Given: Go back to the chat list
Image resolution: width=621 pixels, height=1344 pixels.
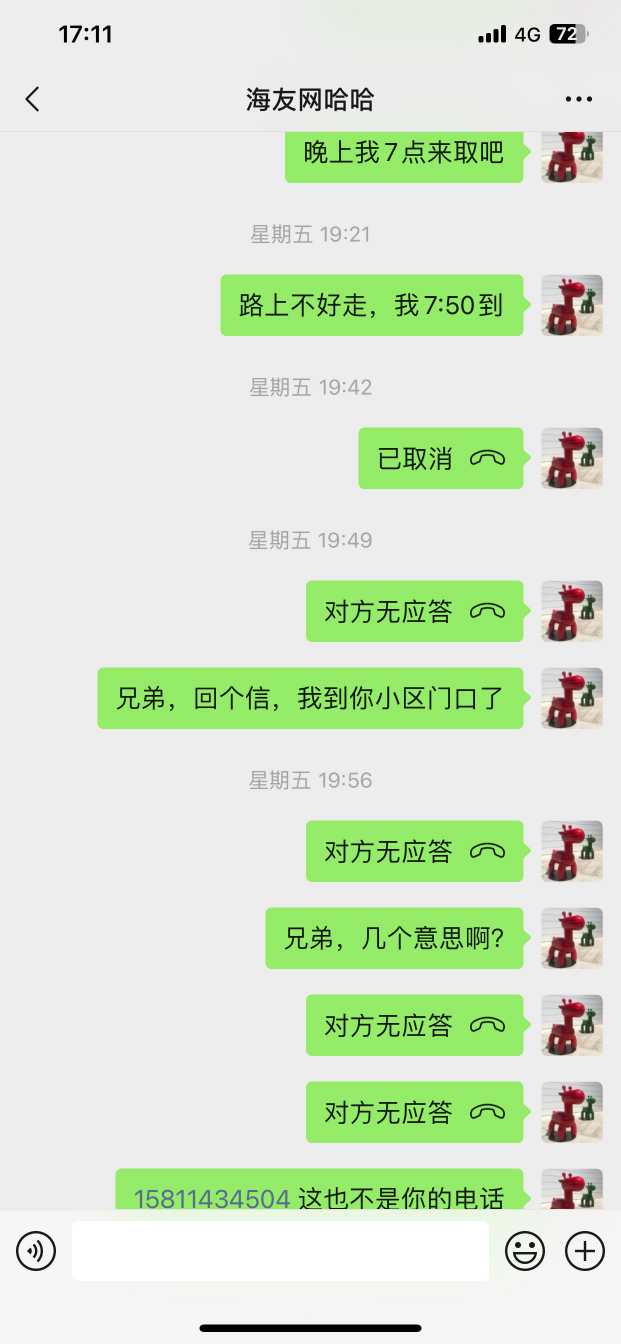Looking at the screenshot, I should pos(33,99).
